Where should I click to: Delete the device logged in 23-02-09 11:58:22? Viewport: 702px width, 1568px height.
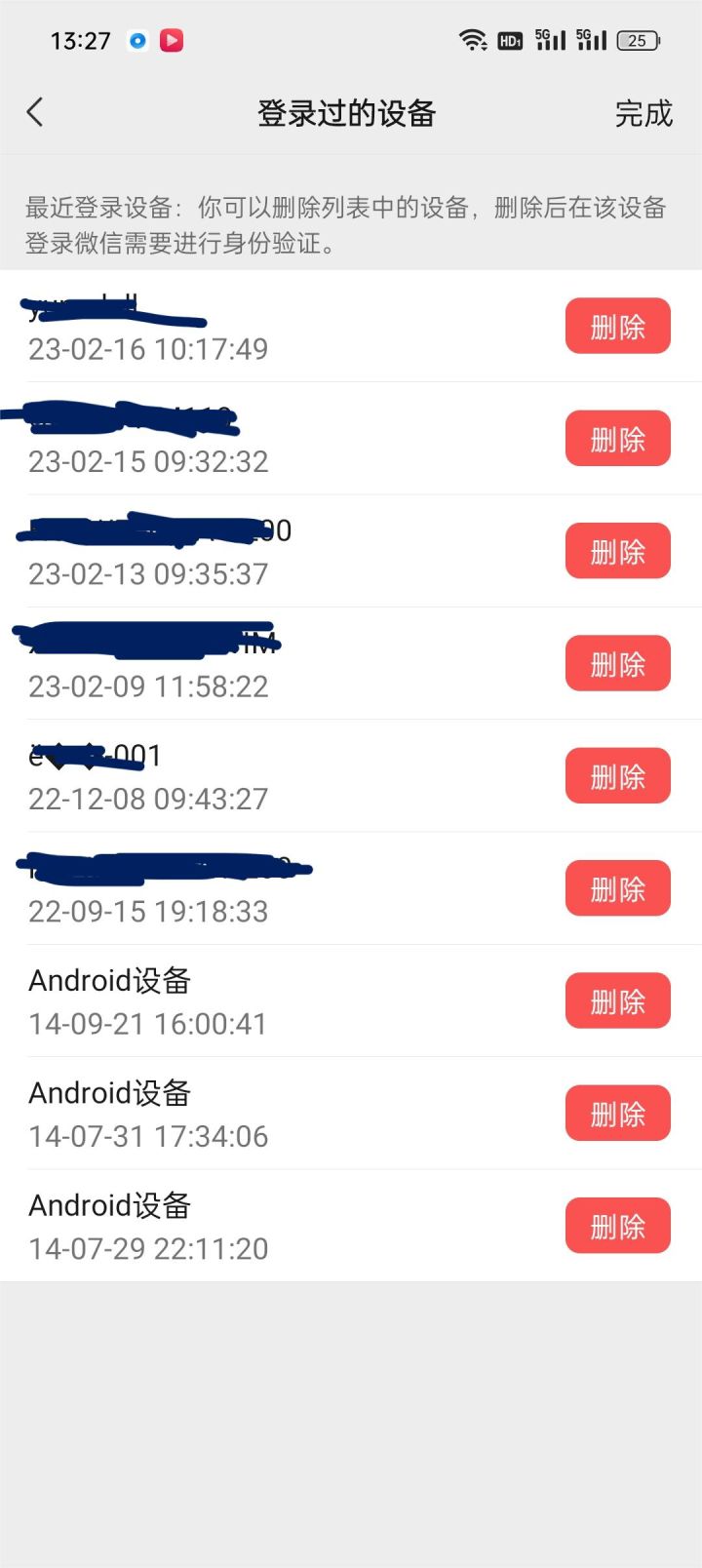617,663
